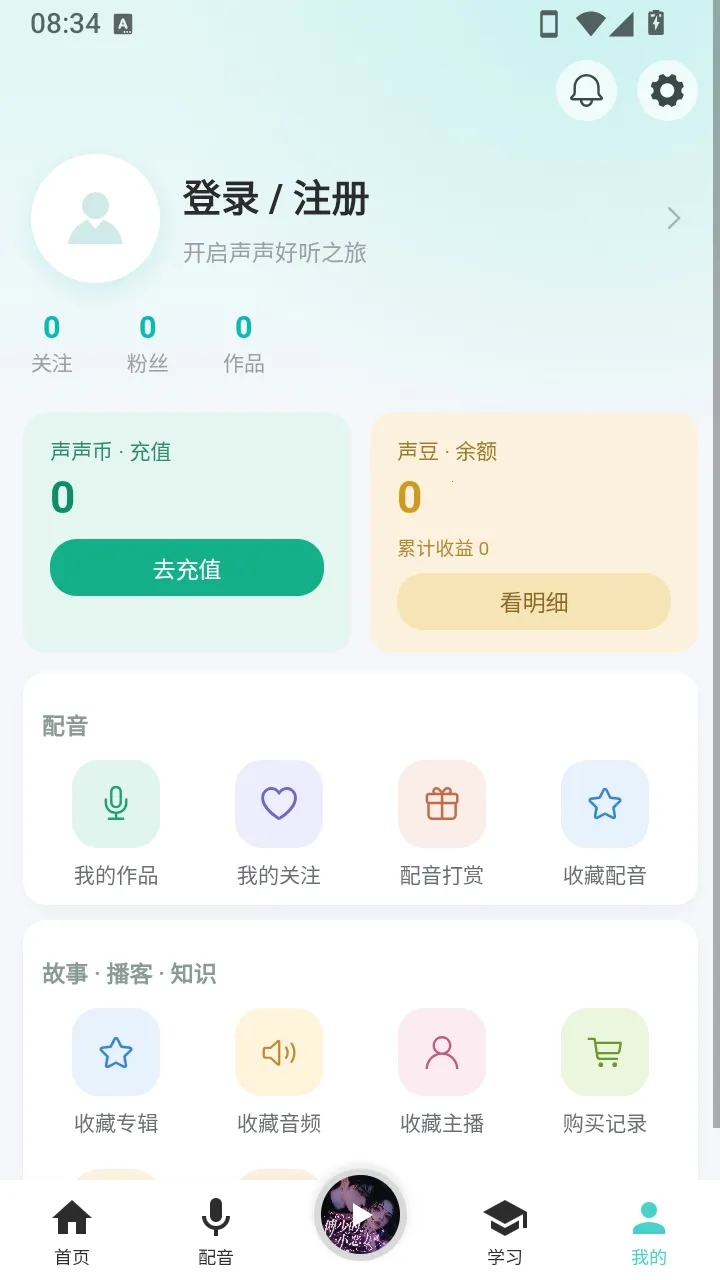Switch to the 配音 tab

(216, 1233)
